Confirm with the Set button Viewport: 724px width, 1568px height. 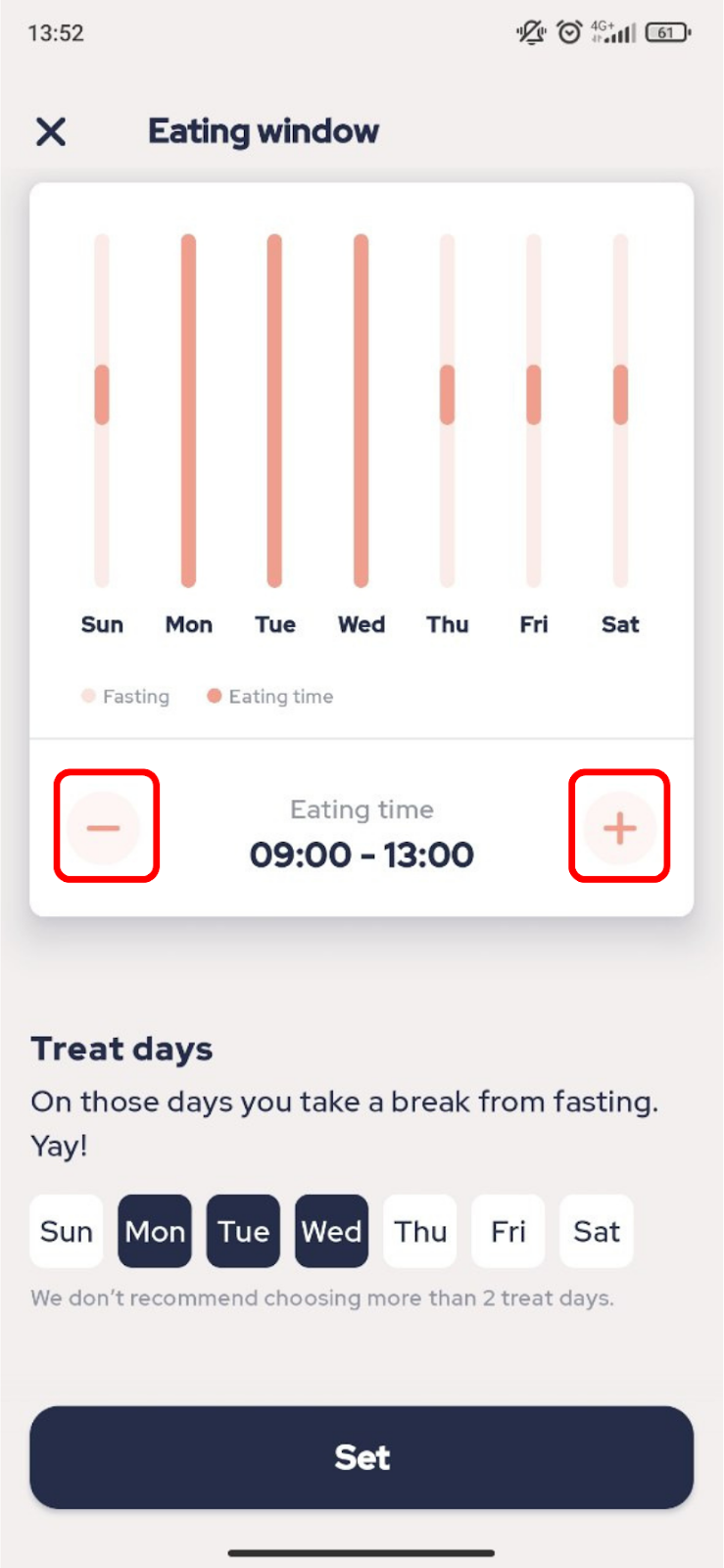(362, 1457)
